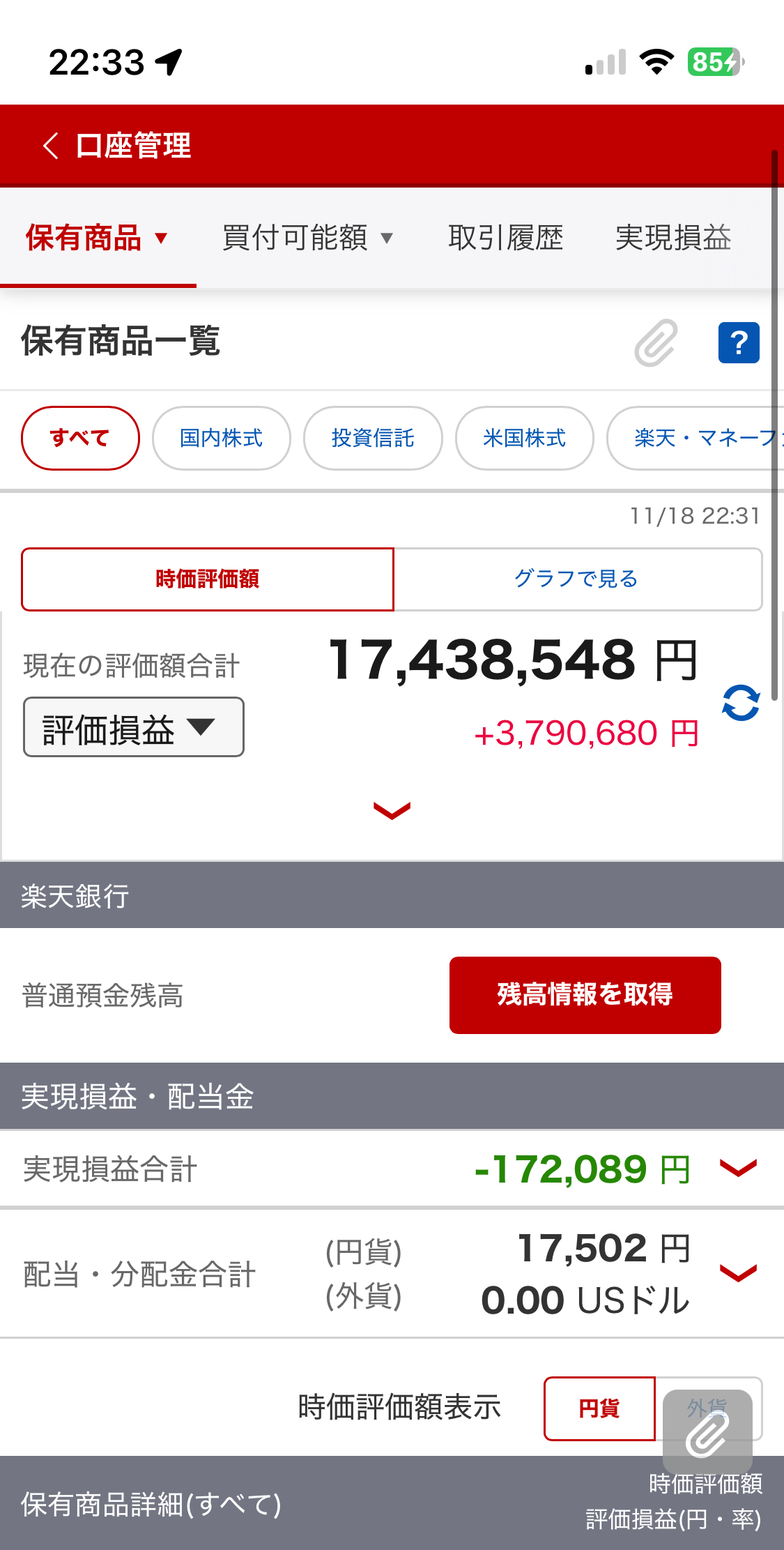The width and height of the screenshot is (784, 1550).
Task: Refresh the valuation total
Action: pos(740,703)
